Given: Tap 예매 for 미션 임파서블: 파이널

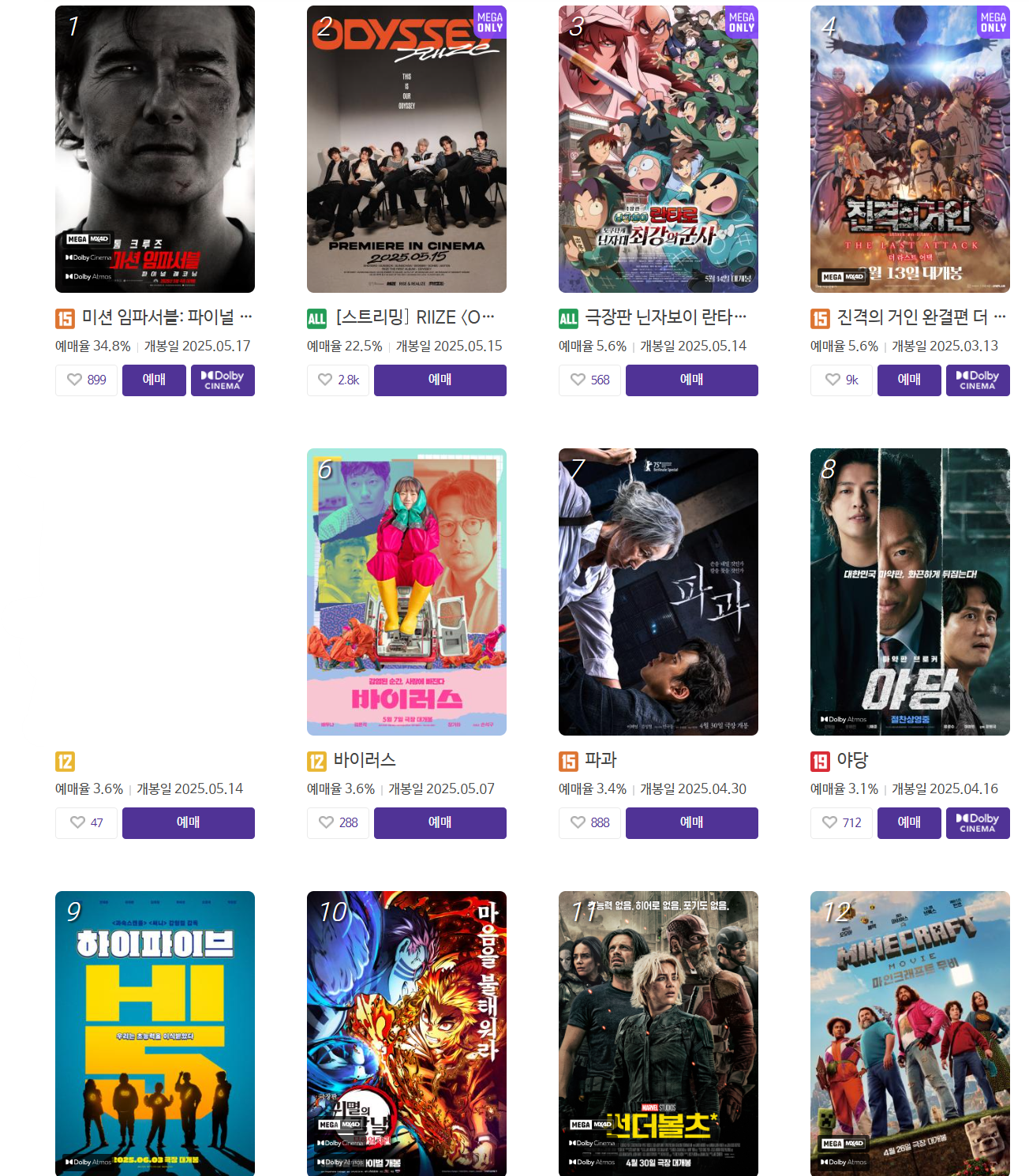Looking at the screenshot, I should tap(154, 380).
